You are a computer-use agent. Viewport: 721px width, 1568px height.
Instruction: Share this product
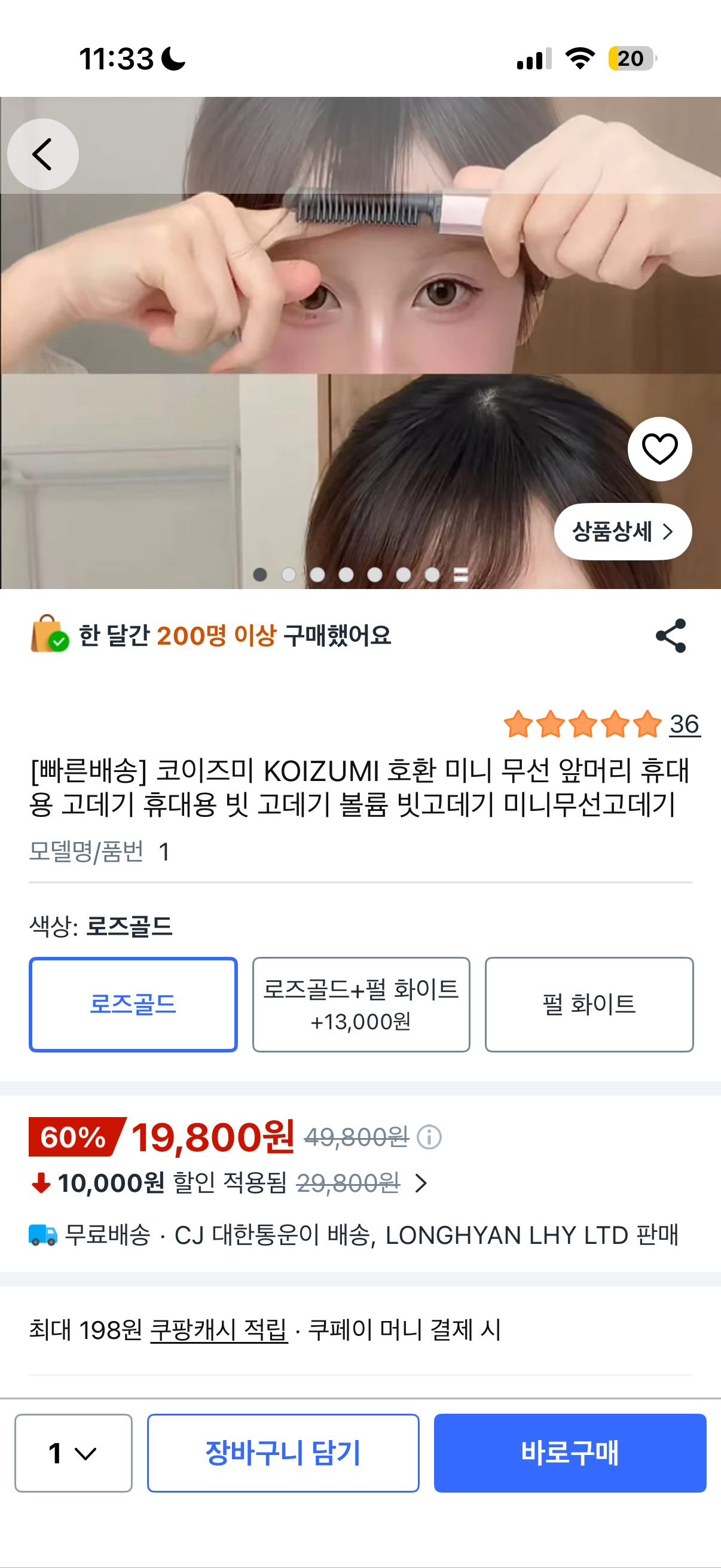[x=671, y=636]
